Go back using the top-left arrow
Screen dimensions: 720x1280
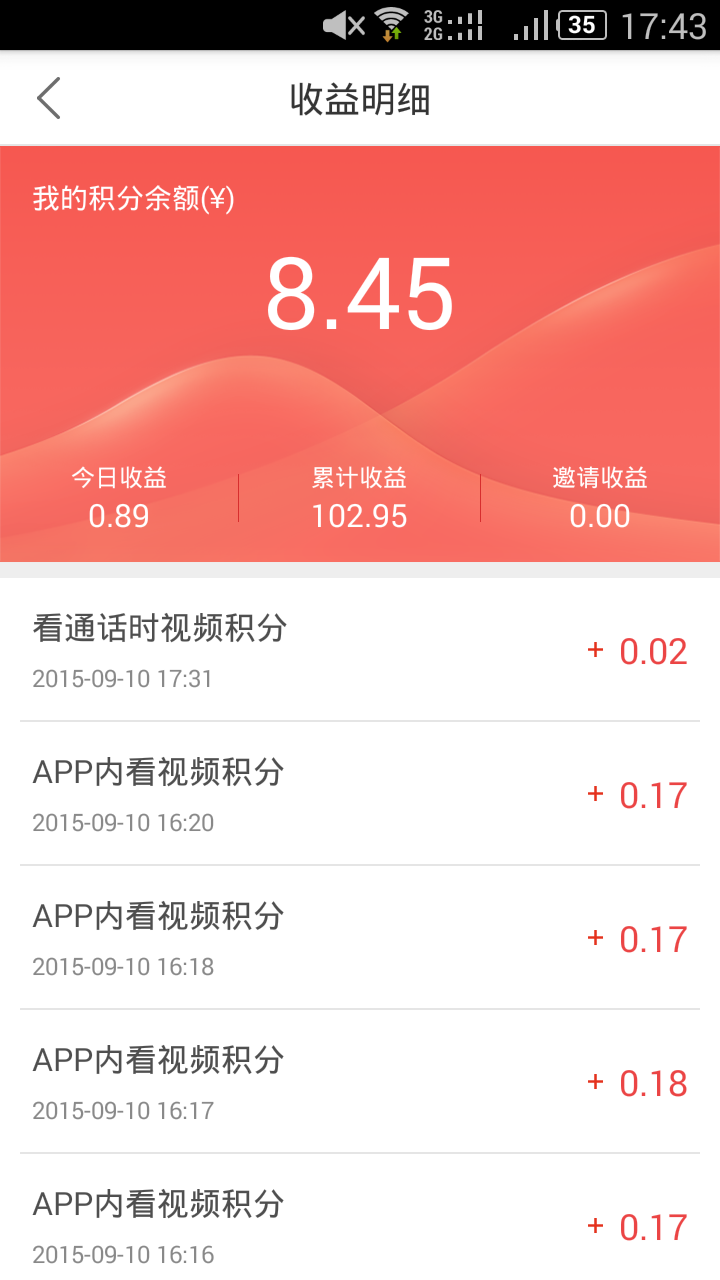[x=49, y=98]
